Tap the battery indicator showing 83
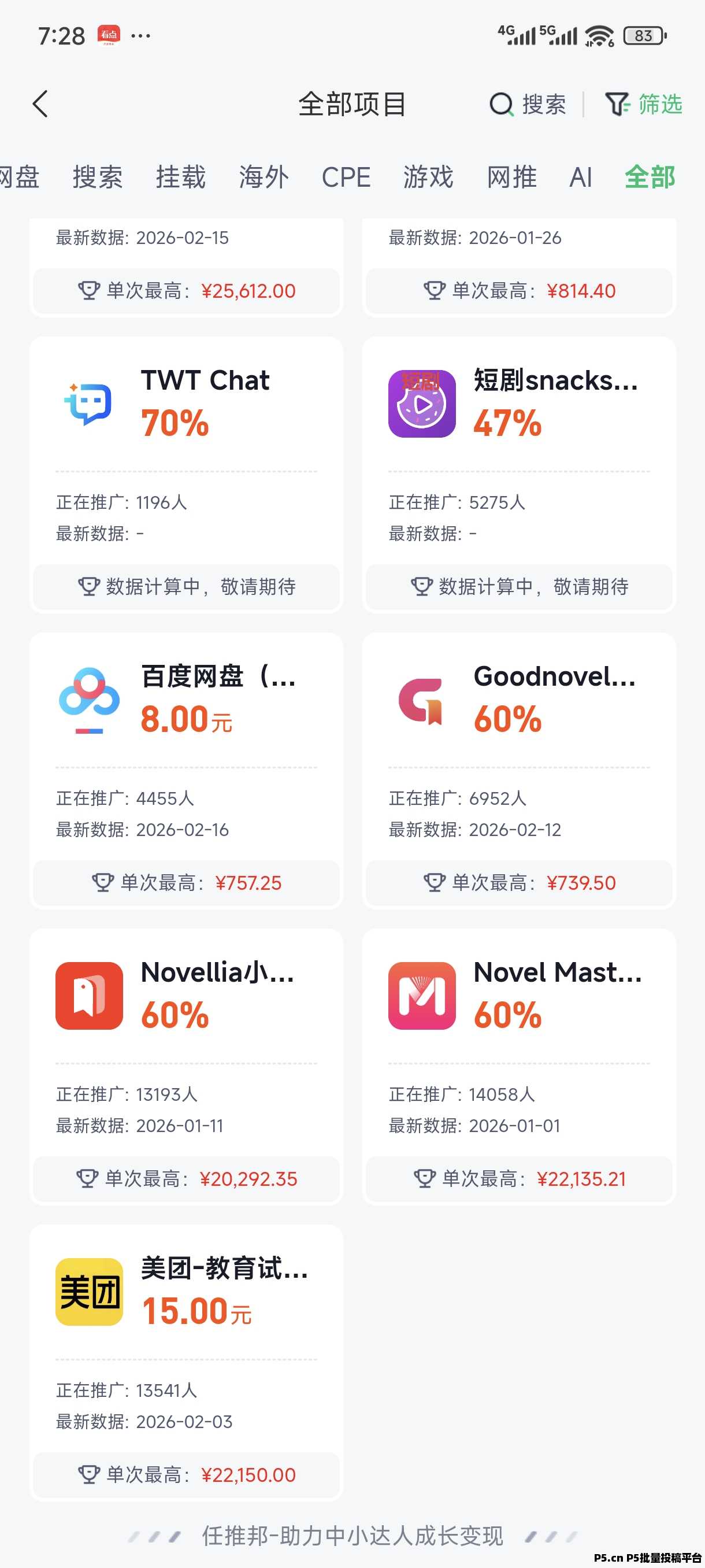 (642, 36)
